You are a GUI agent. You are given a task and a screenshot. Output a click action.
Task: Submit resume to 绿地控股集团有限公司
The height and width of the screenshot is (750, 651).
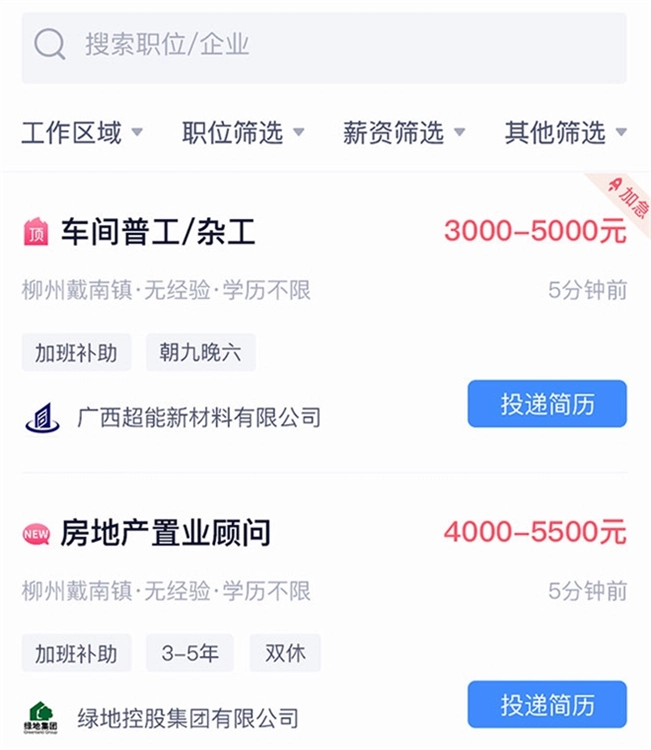[547, 705]
